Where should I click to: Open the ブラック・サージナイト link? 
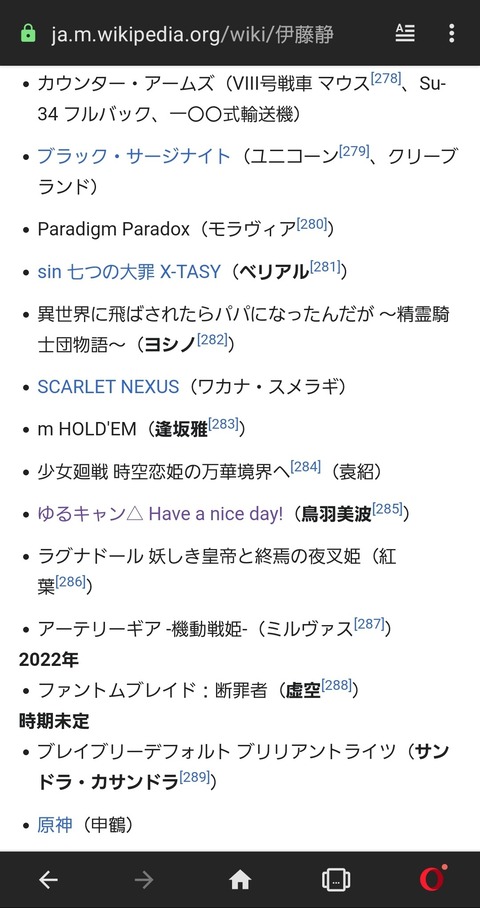click(x=134, y=157)
